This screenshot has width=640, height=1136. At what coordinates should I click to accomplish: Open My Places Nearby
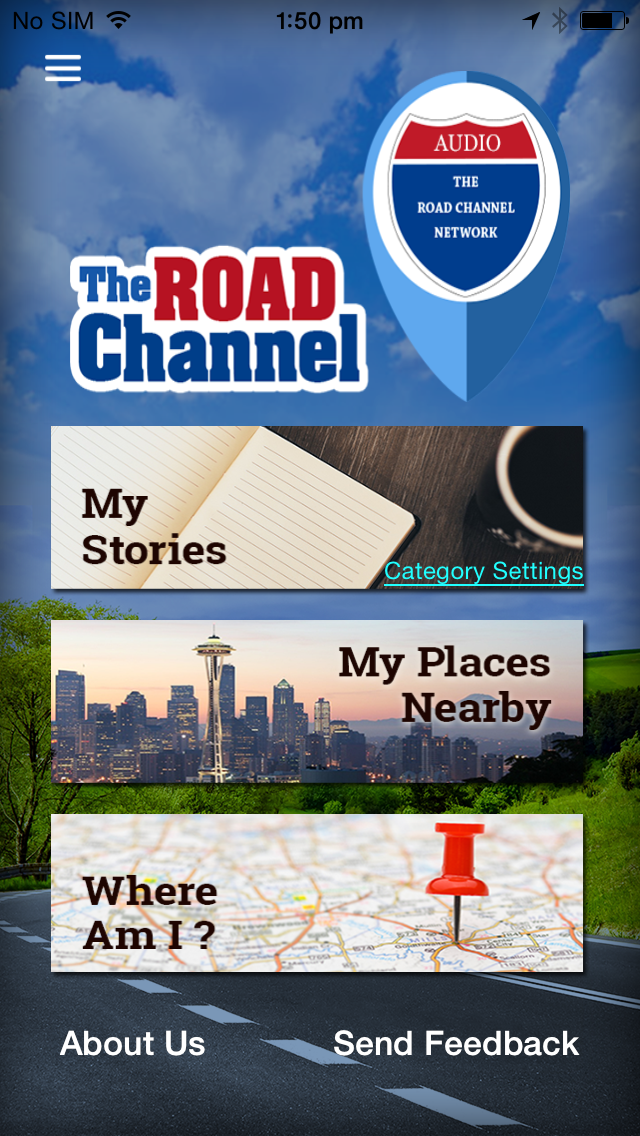pyautogui.click(x=317, y=701)
